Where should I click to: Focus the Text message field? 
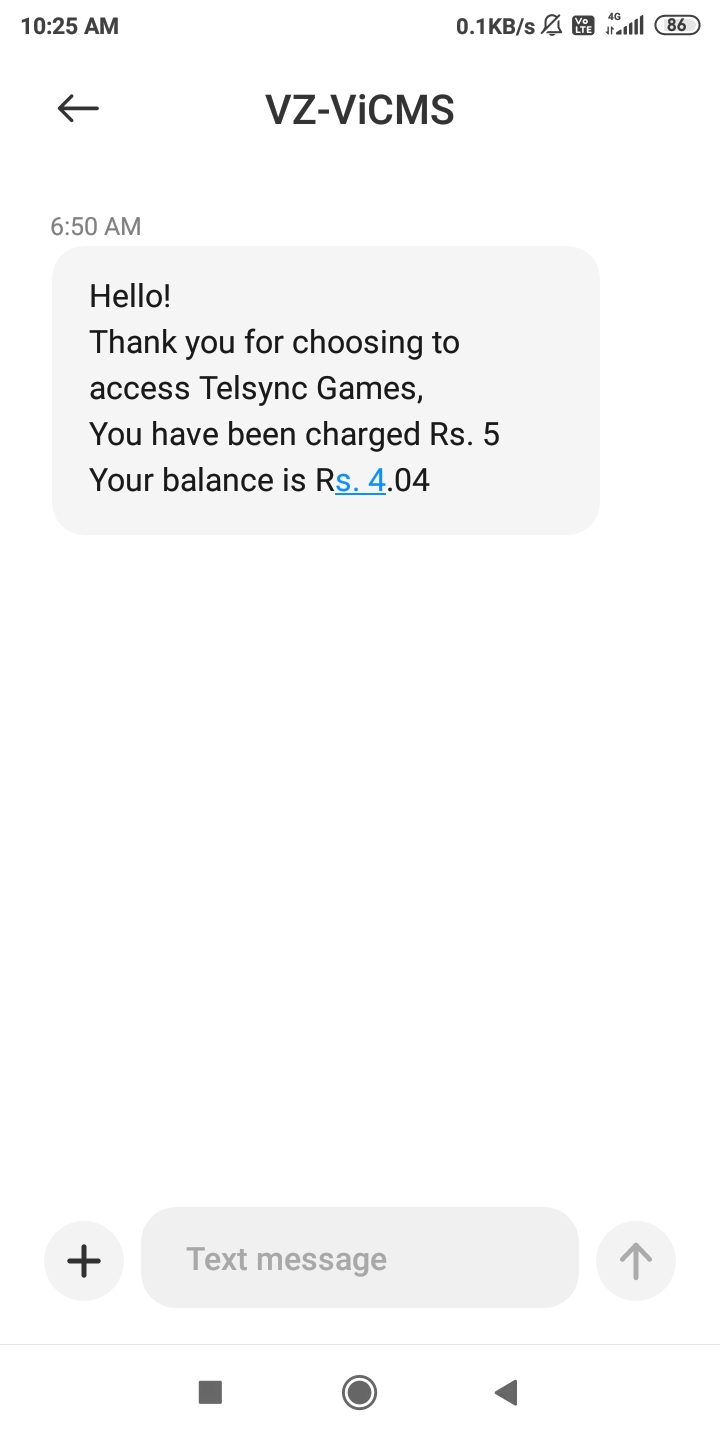(x=360, y=1258)
